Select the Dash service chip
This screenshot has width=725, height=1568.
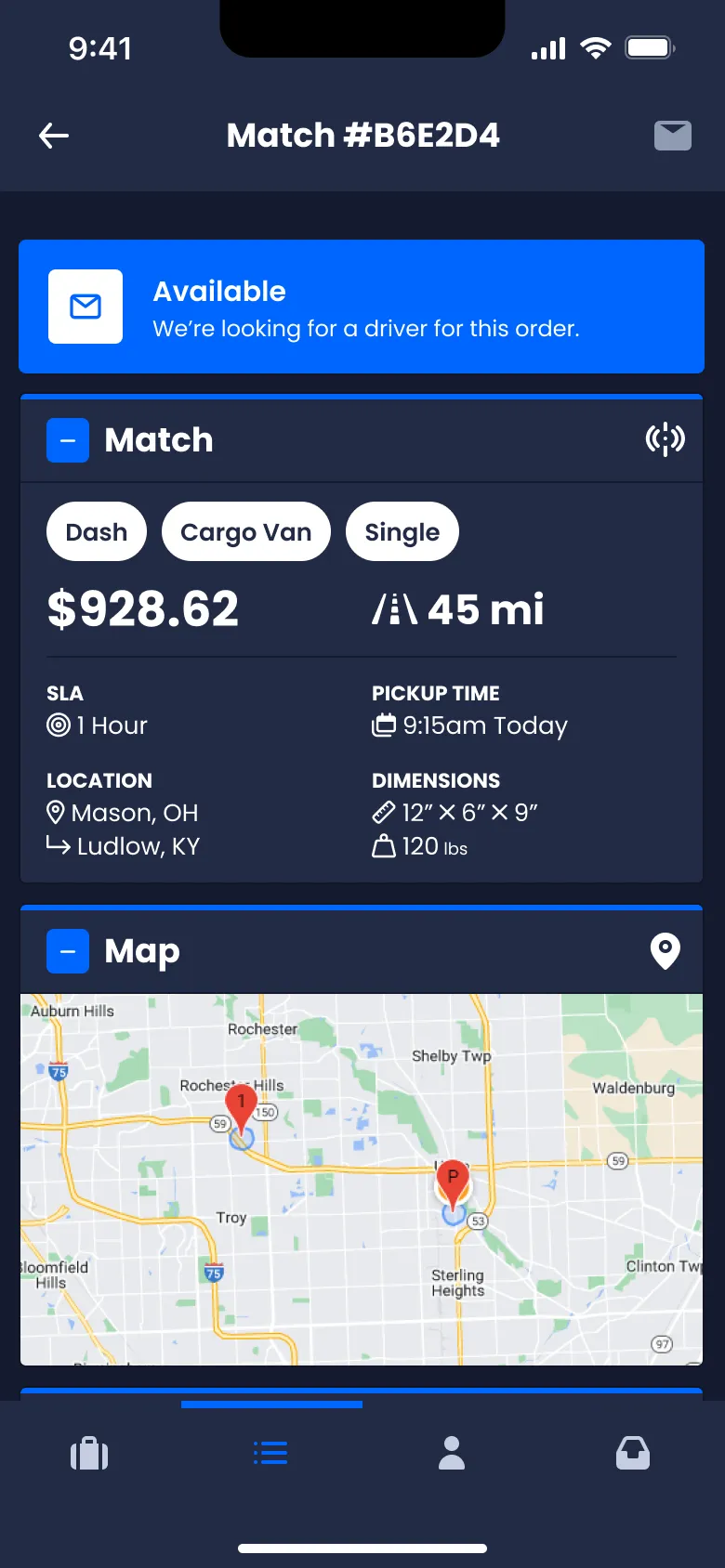(x=96, y=531)
